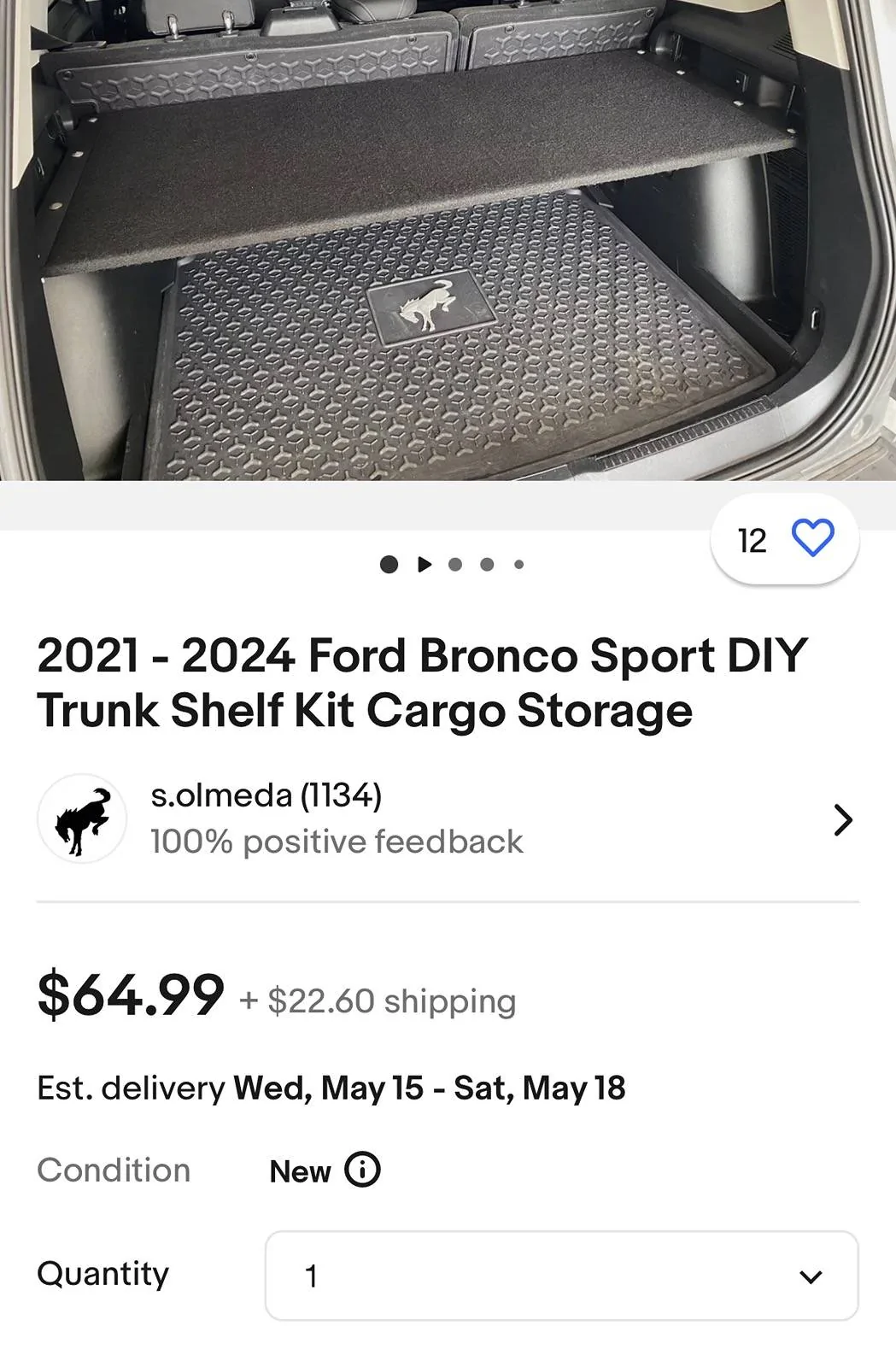Select the first image carousel dot
Screen dimensions: 896x1367
click(390, 562)
